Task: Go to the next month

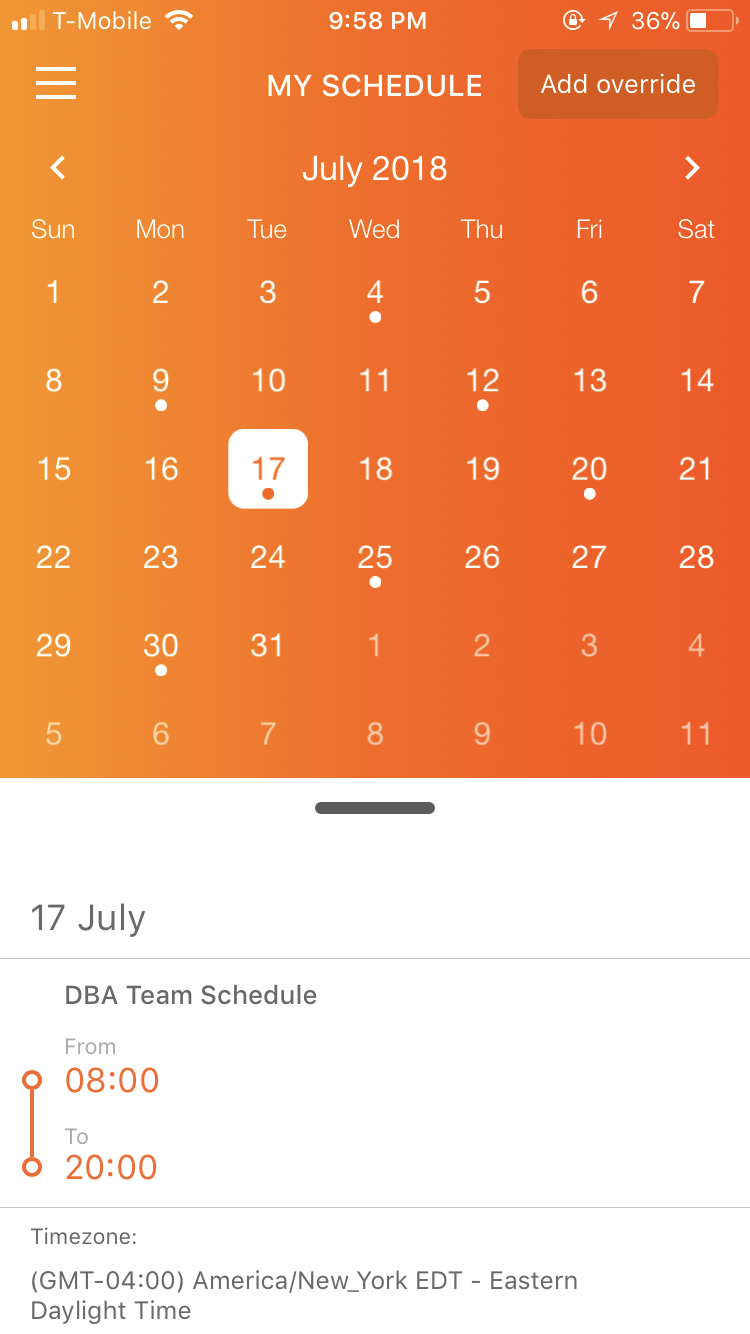Action: click(691, 168)
